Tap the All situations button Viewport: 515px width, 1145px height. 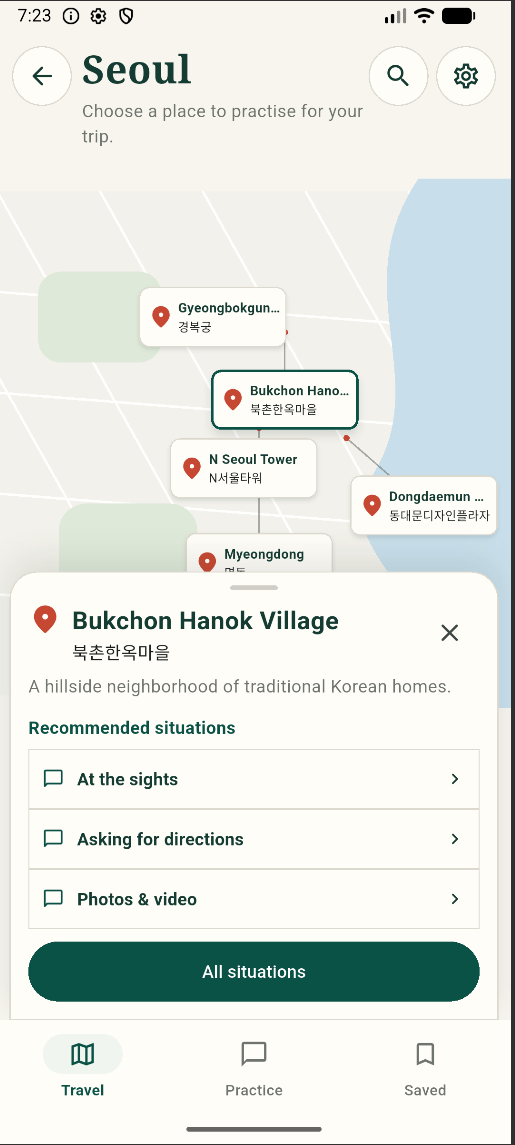[x=253, y=972]
